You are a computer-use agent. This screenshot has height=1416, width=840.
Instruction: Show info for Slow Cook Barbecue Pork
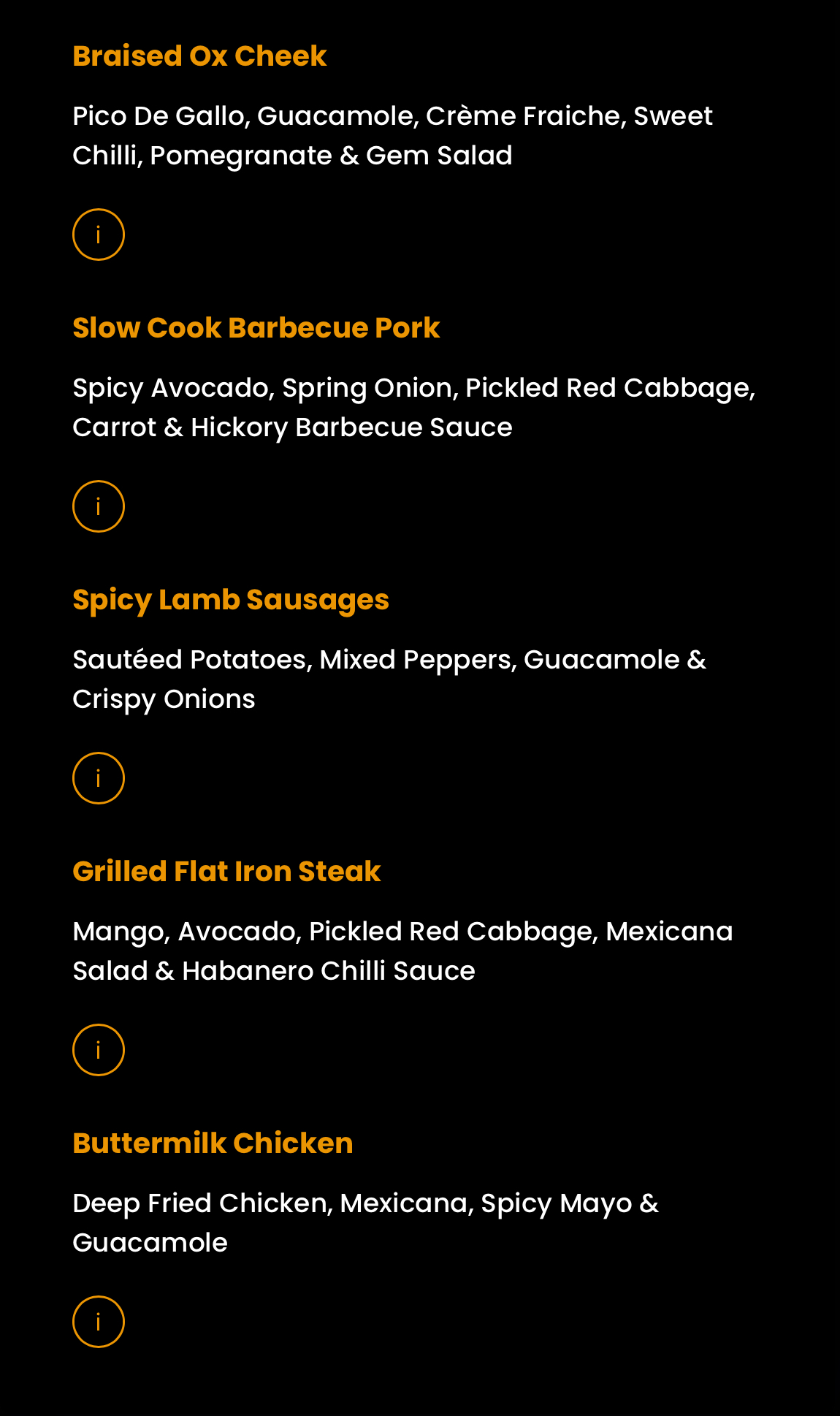[99, 506]
